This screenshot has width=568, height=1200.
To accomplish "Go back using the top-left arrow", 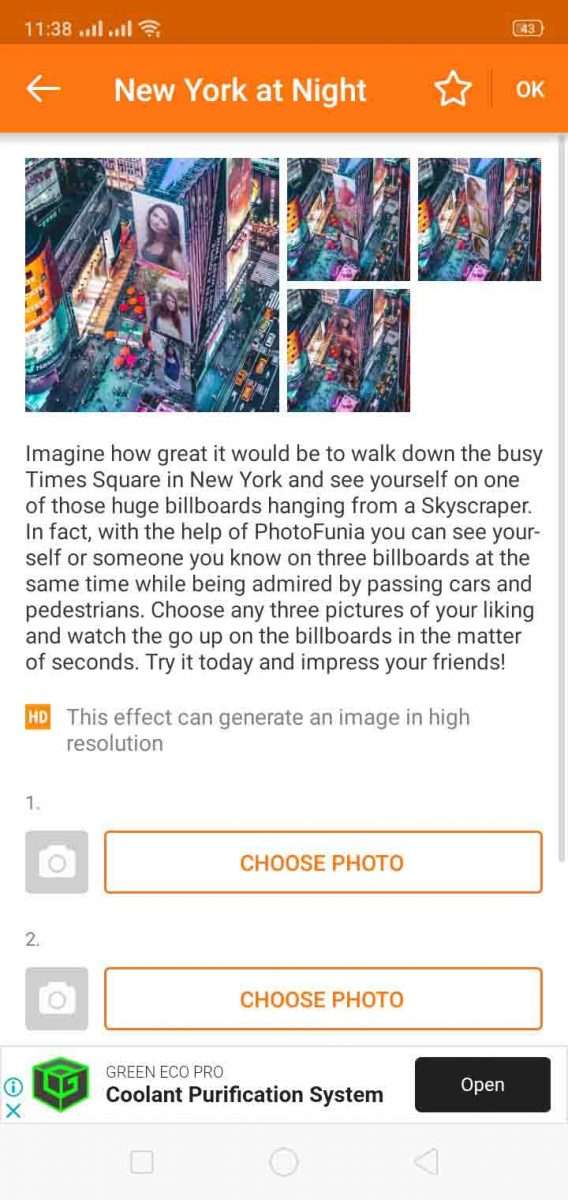I will point(43,89).
